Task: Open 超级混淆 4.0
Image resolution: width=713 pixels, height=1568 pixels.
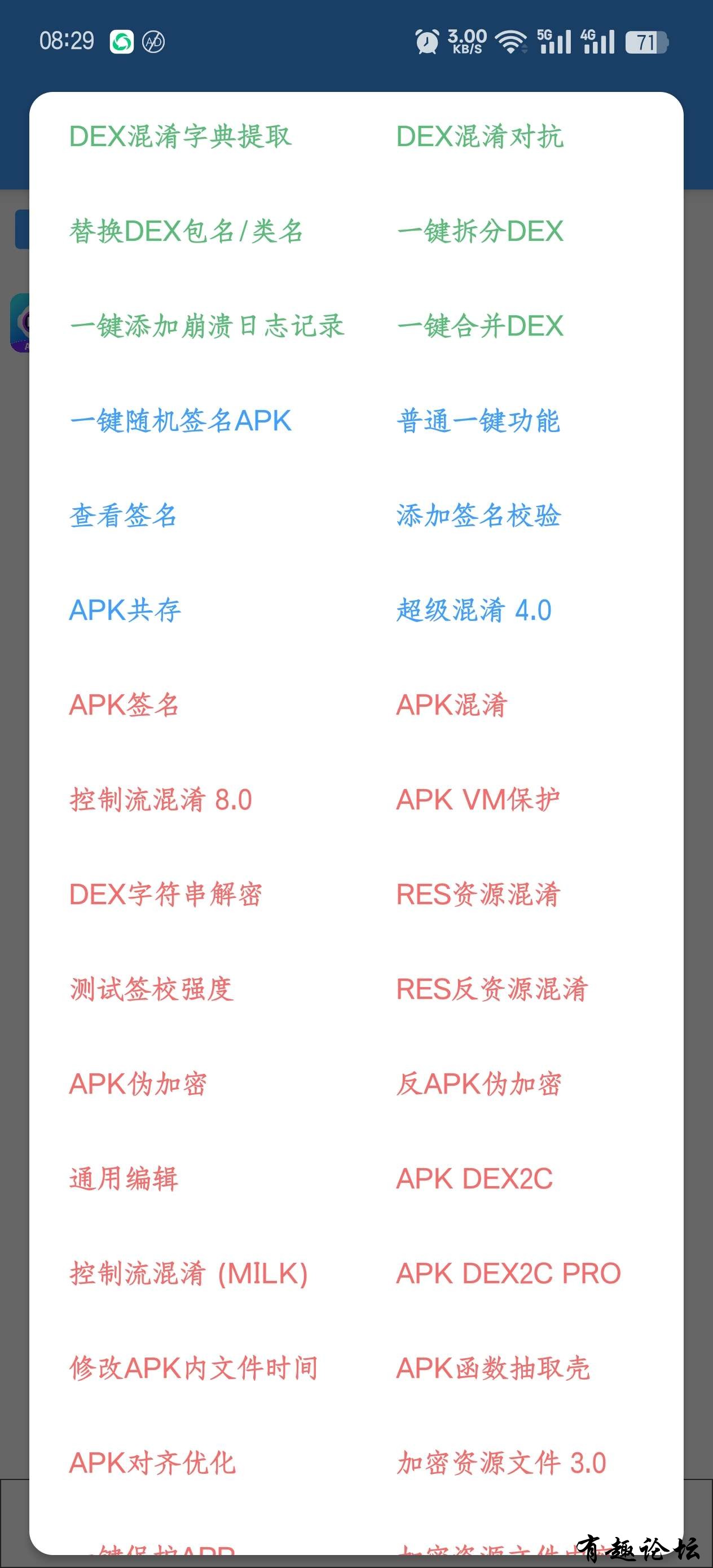Action: 474,610
